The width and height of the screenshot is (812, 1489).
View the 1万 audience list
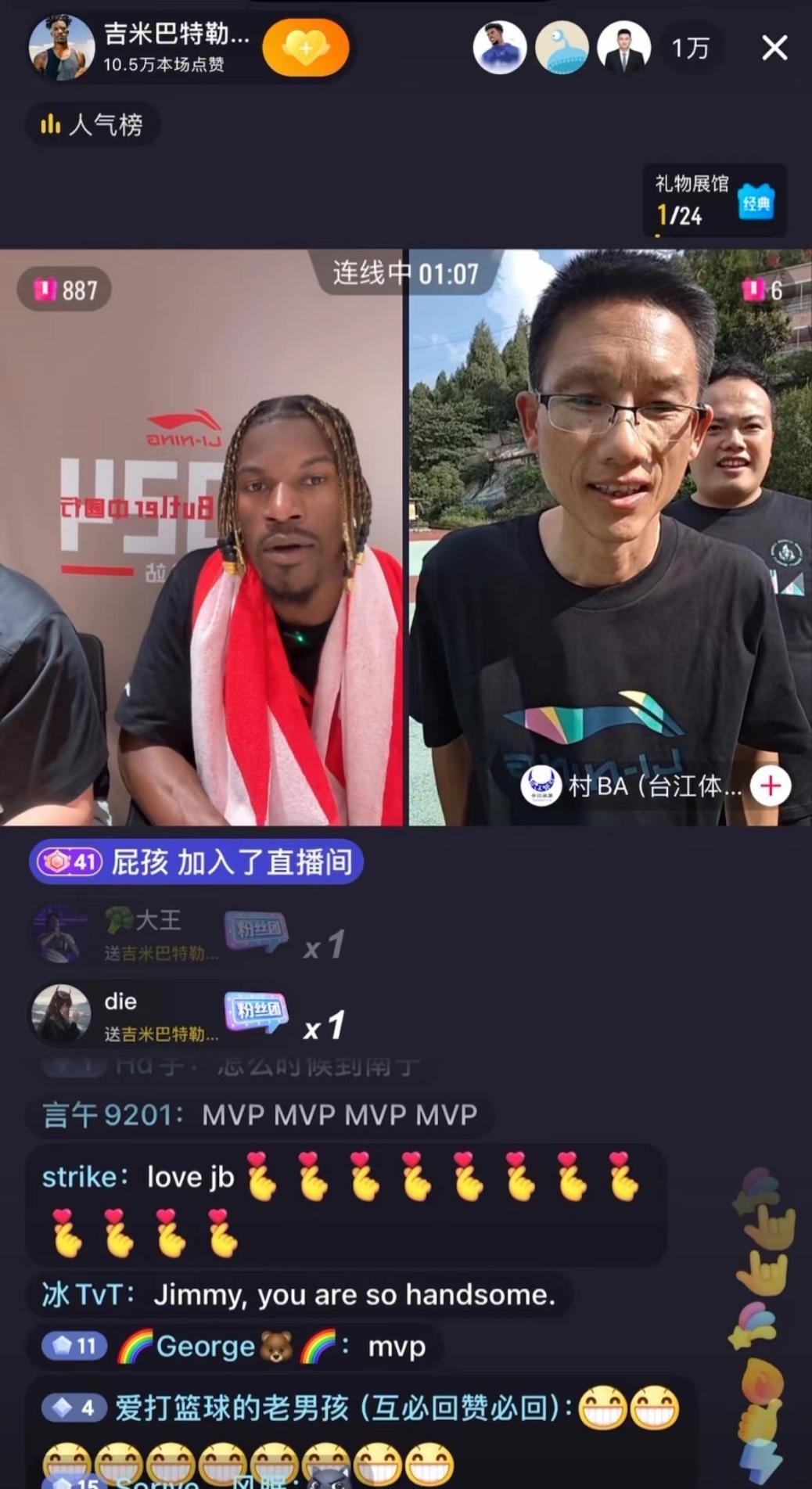[x=690, y=49]
